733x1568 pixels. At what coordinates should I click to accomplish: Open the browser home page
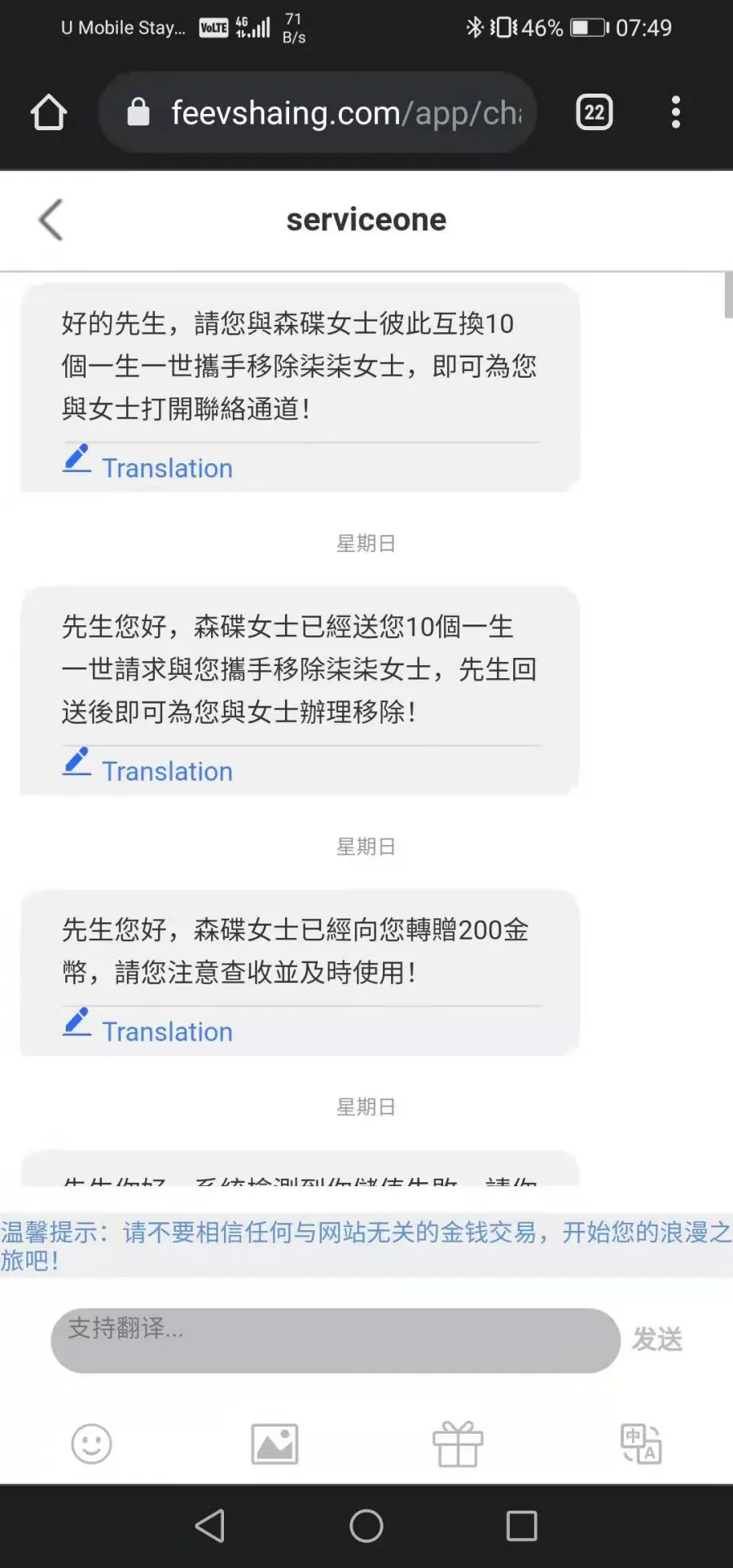coord(49,112)
